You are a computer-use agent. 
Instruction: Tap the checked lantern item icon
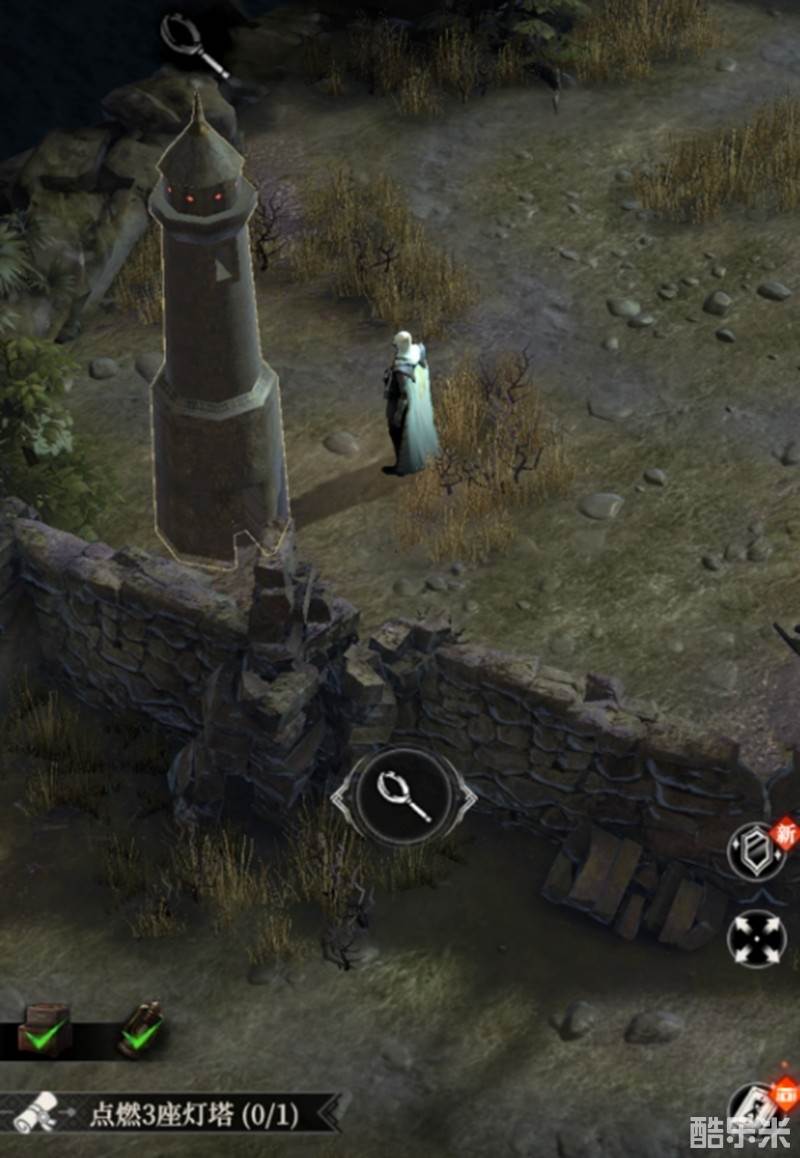(140, 1030)
